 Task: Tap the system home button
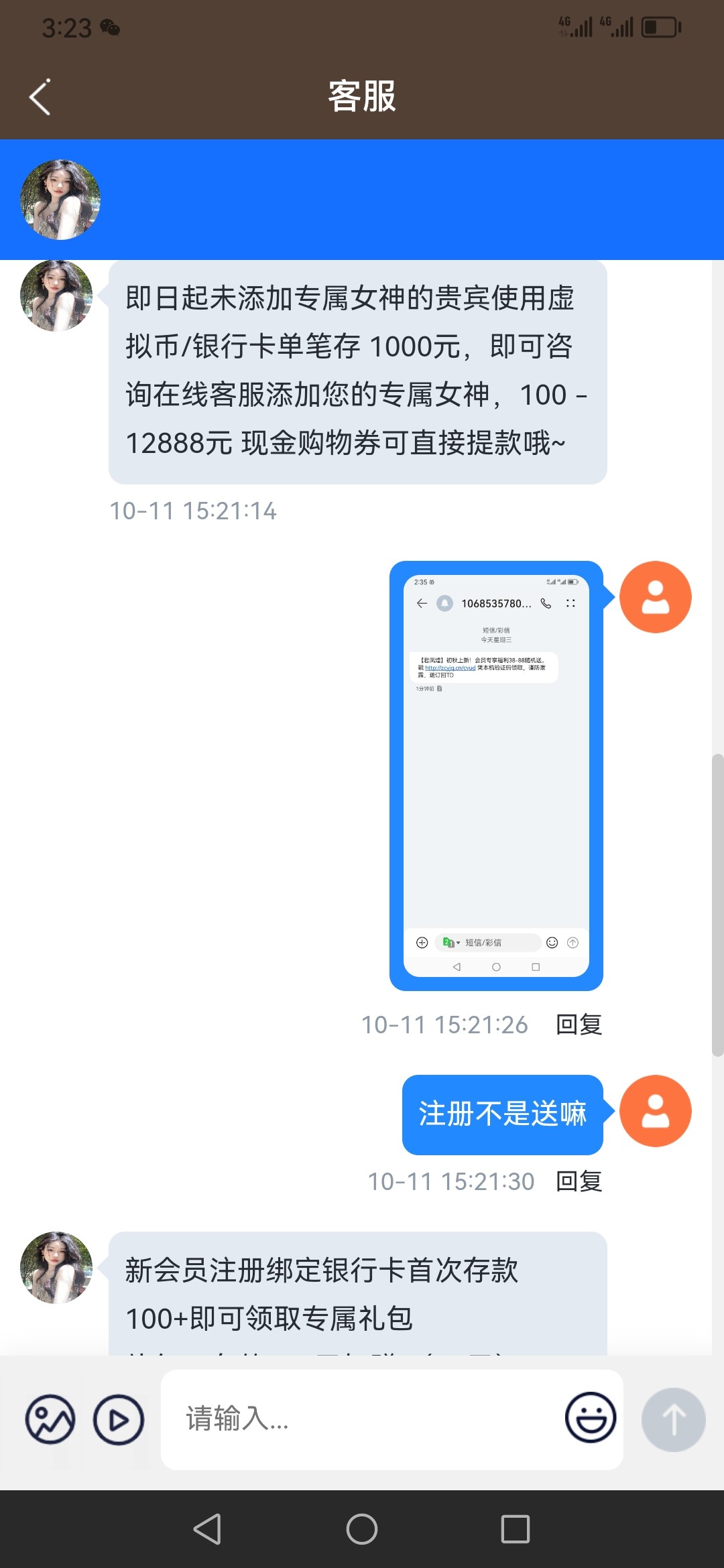(362, 1529)
